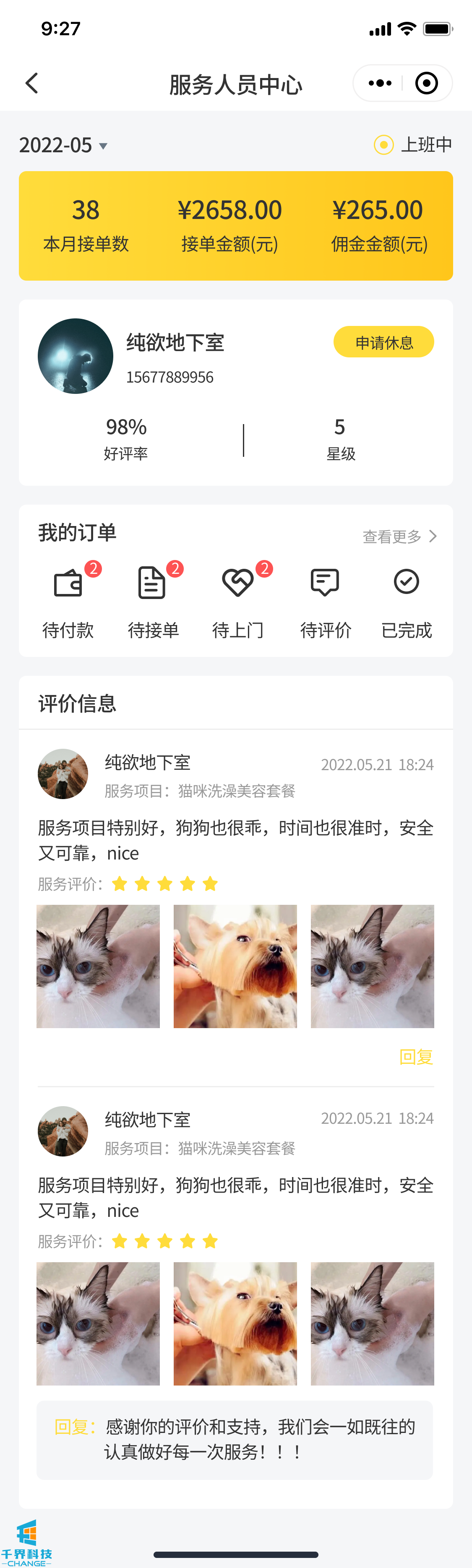Go back from 服务人员中心

[x=32, y=83]
